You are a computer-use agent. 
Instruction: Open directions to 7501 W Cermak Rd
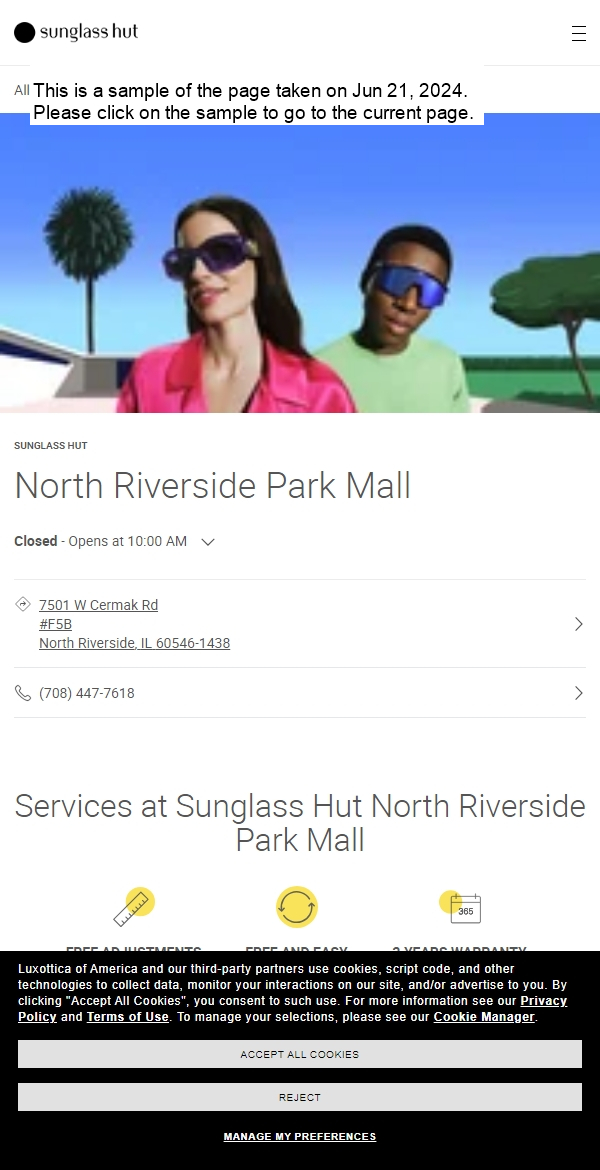(x=134, y=624)
